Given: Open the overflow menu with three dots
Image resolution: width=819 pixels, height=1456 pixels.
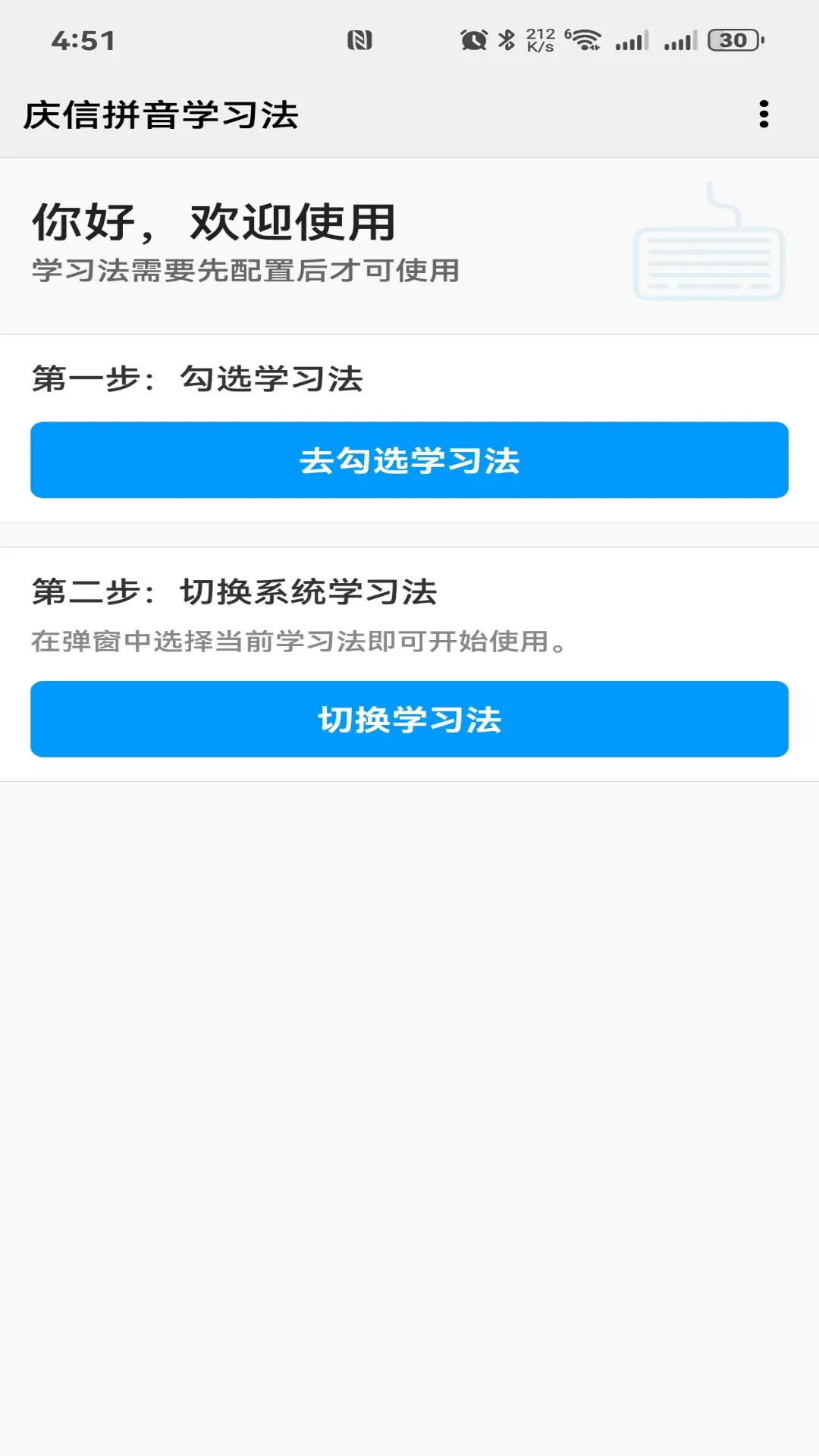Looking at the screenshot, I should 765,114.
